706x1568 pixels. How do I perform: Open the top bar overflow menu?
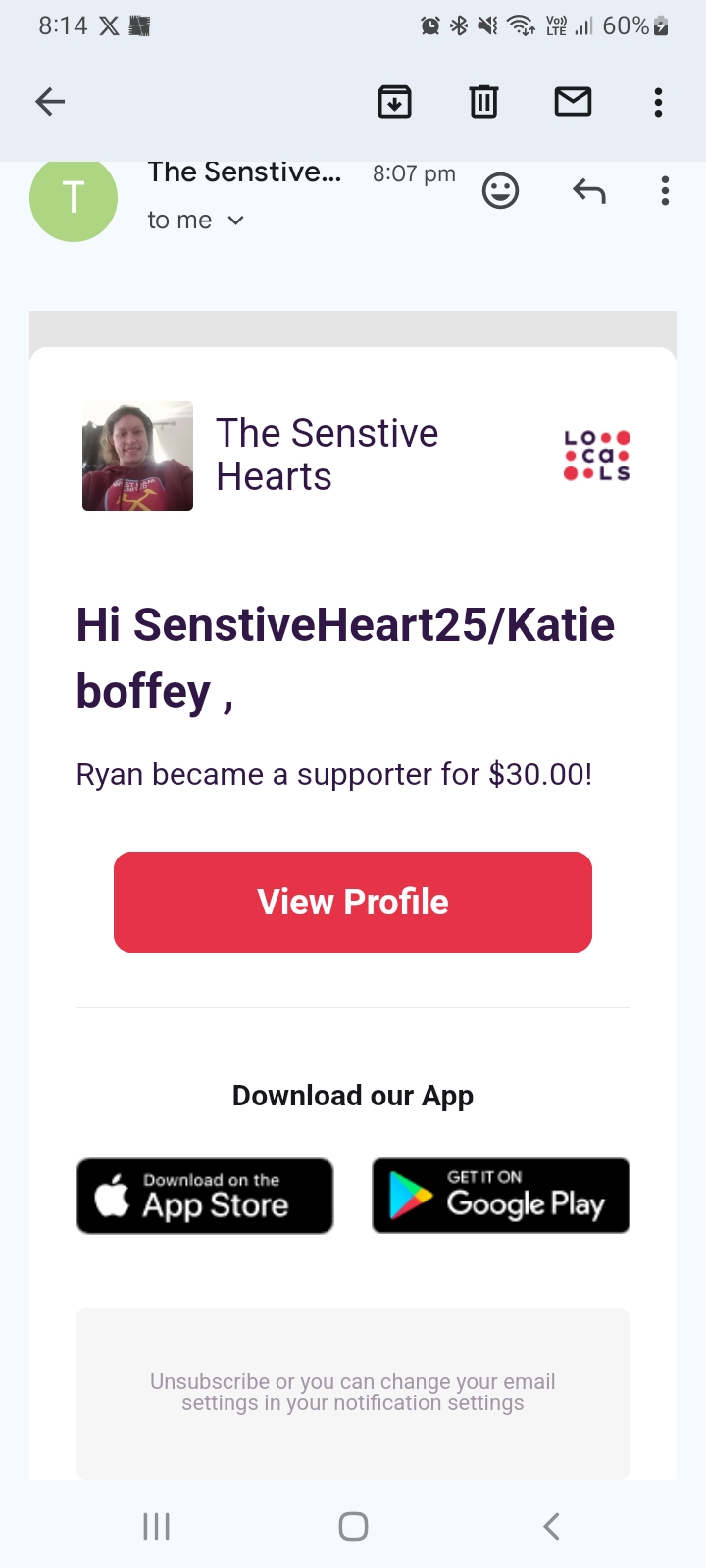[x=658, y=102]
